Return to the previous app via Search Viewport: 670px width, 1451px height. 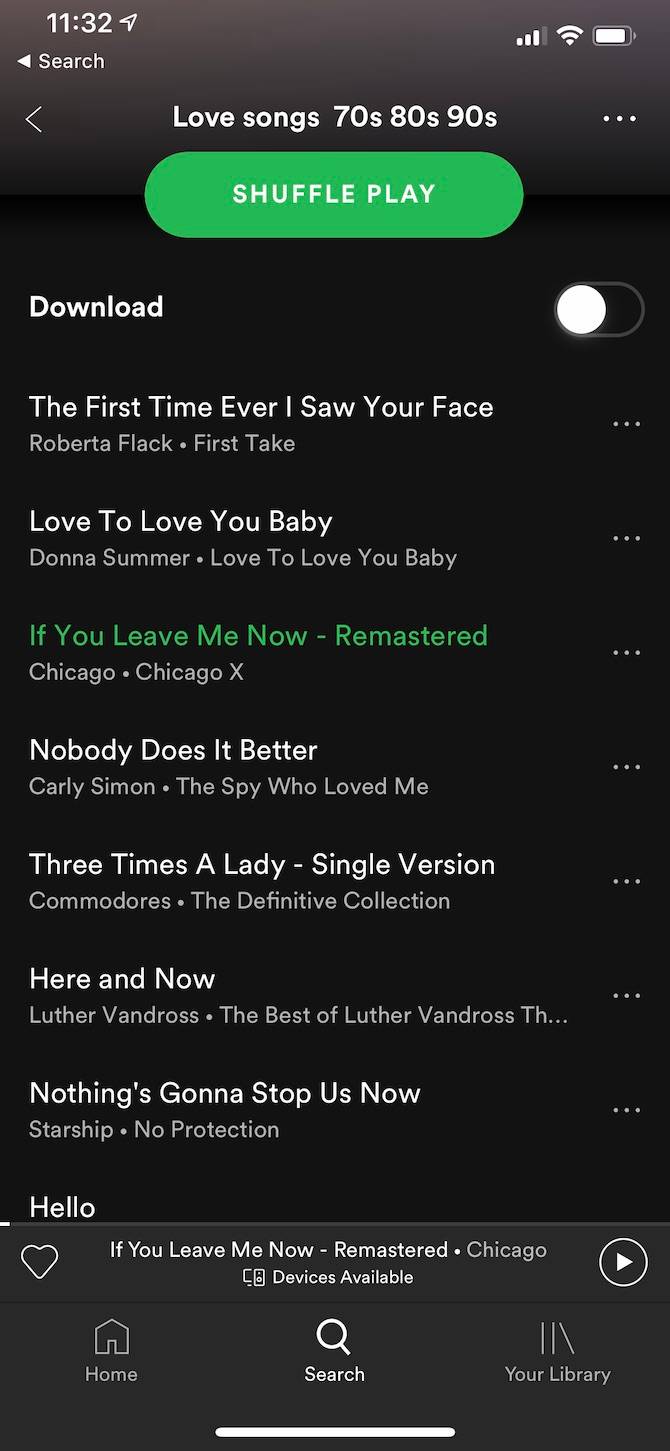point(61,61)
